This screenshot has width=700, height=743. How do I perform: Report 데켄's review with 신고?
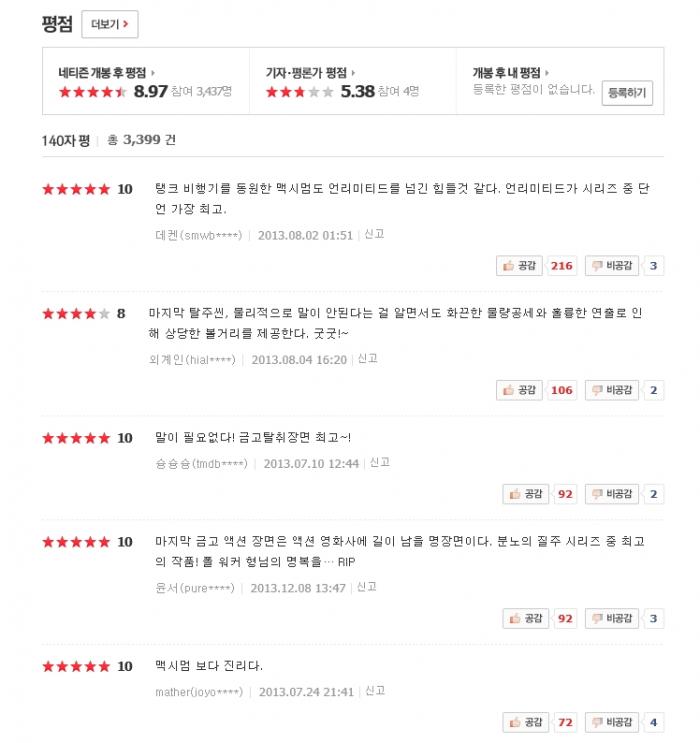pyautogui.click(x=373, y=234)
